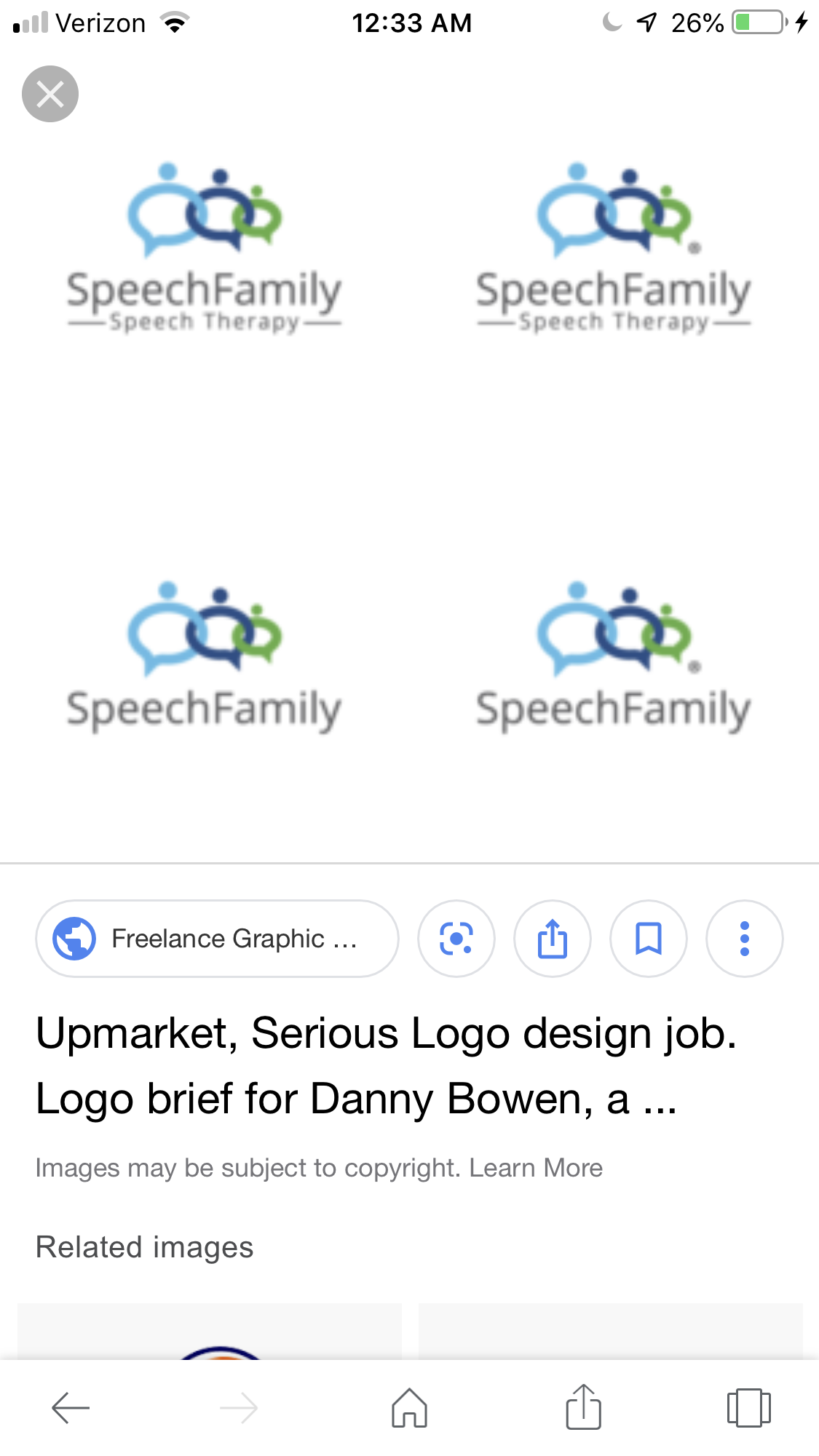This screenshot has height=1456, width=819.
Task: Open first related image thumbnail
Action: [210, 1332]
